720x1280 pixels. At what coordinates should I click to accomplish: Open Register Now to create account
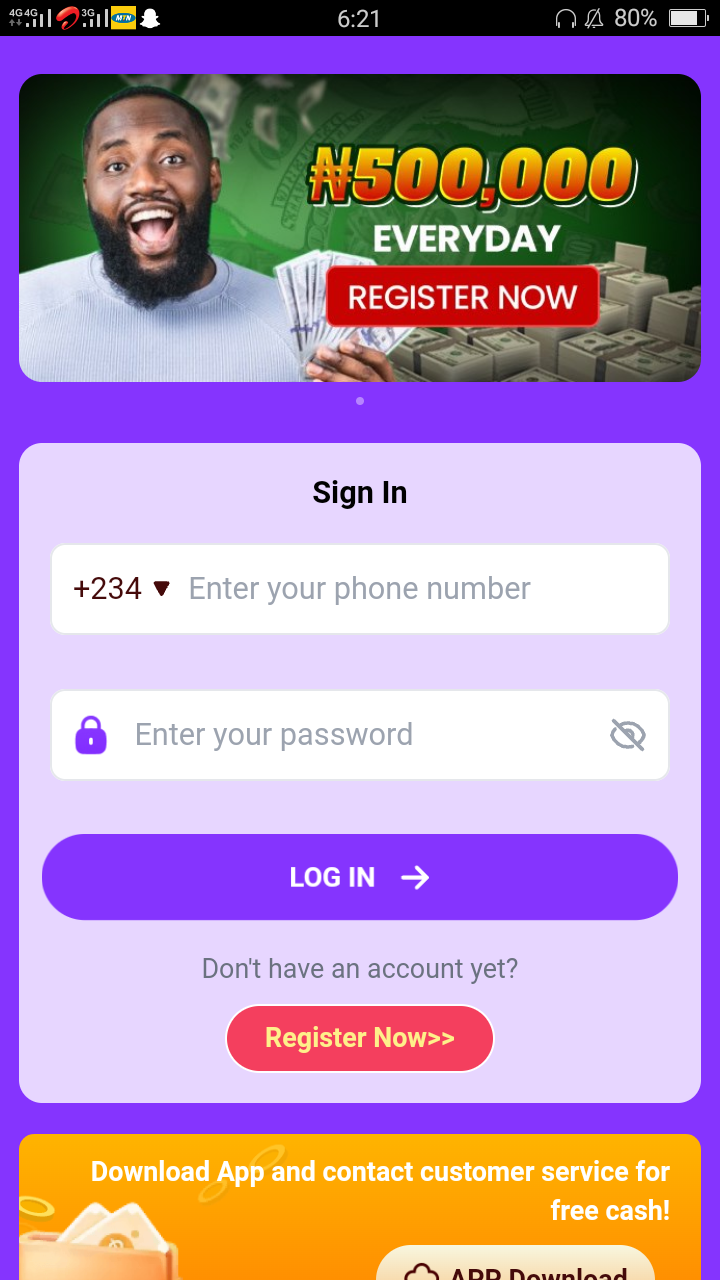[360, 1038]
